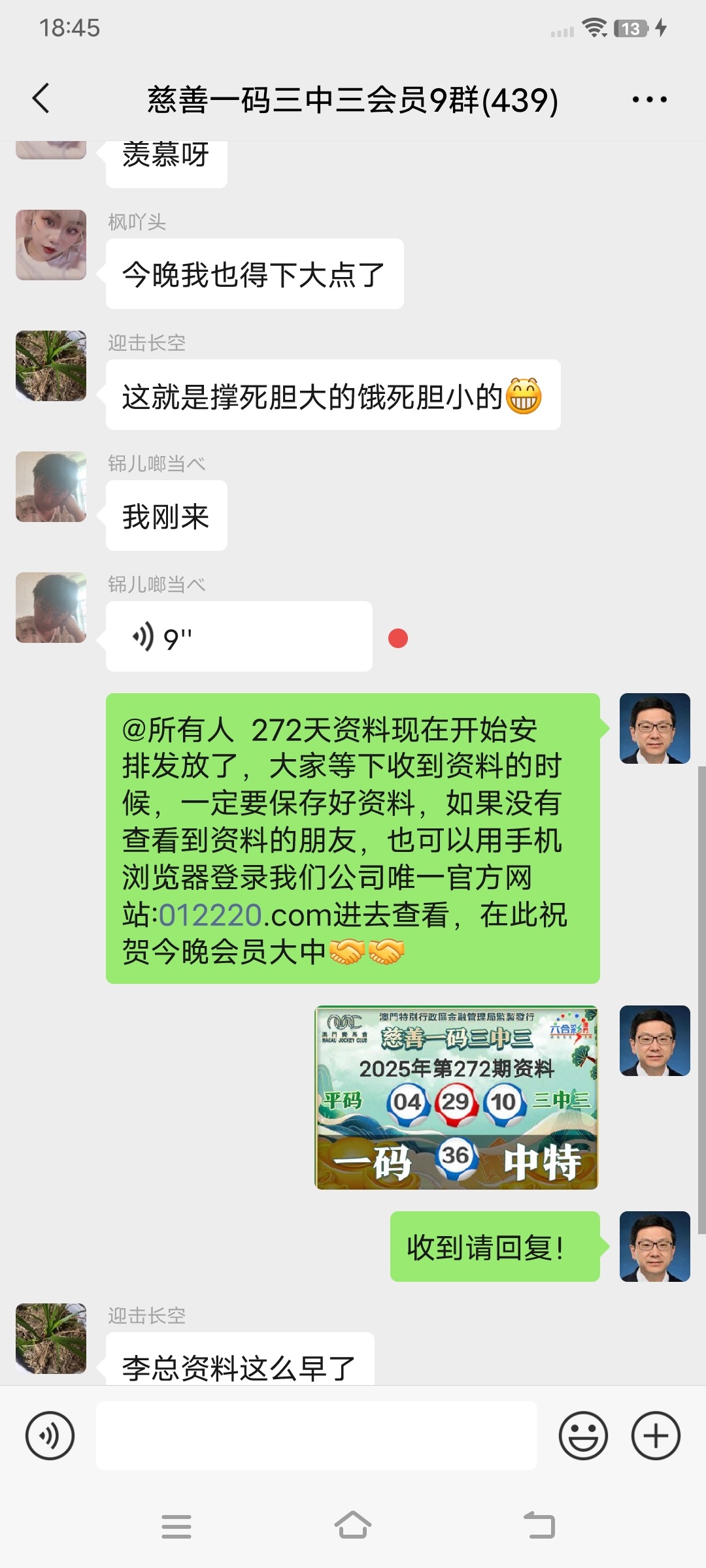The width and height of the screenshot is (706, 1568).
Task: Open the emoji picker
Action: [x=583, y=1435]
